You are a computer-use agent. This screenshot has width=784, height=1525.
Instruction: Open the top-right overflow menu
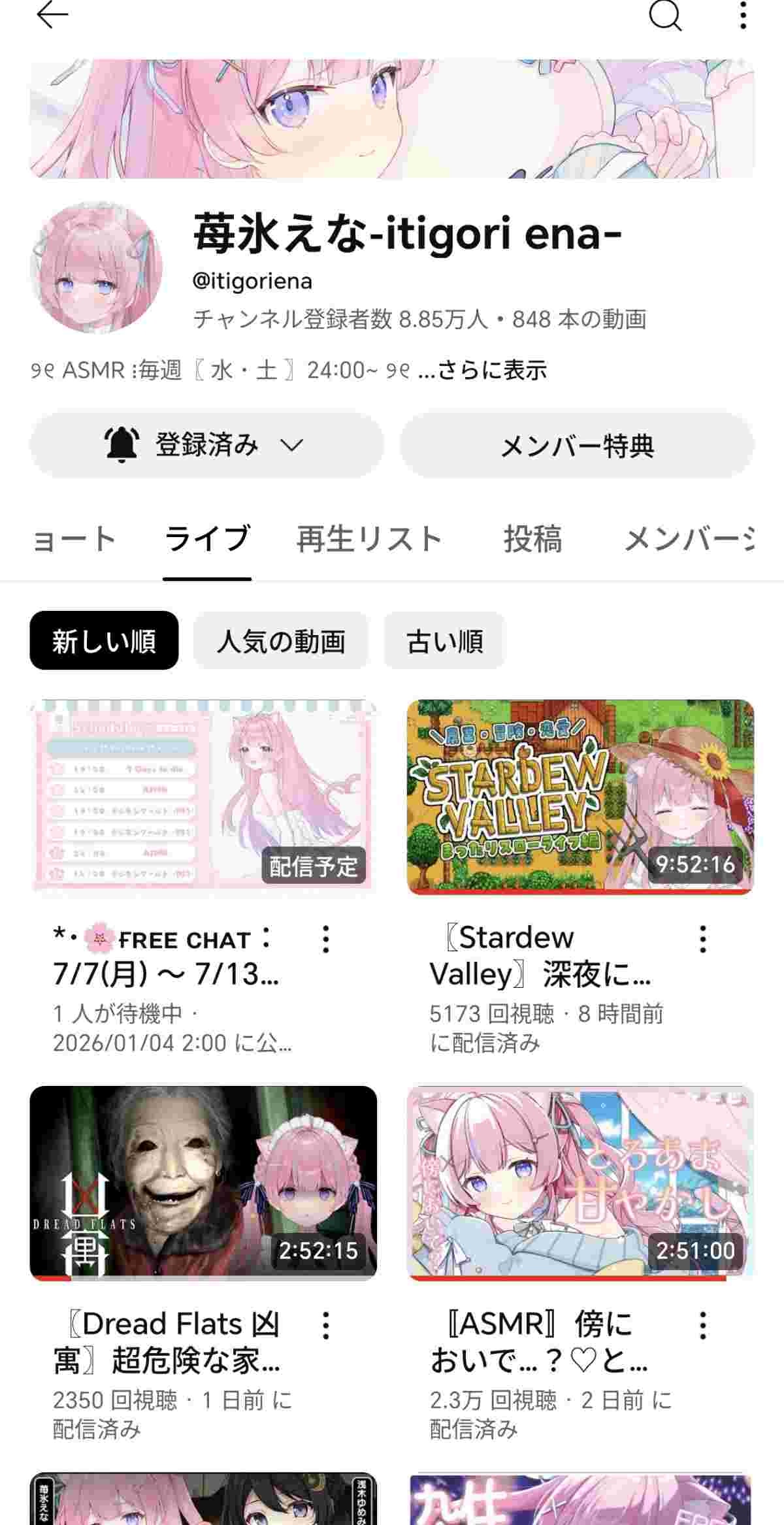point(743,16)
